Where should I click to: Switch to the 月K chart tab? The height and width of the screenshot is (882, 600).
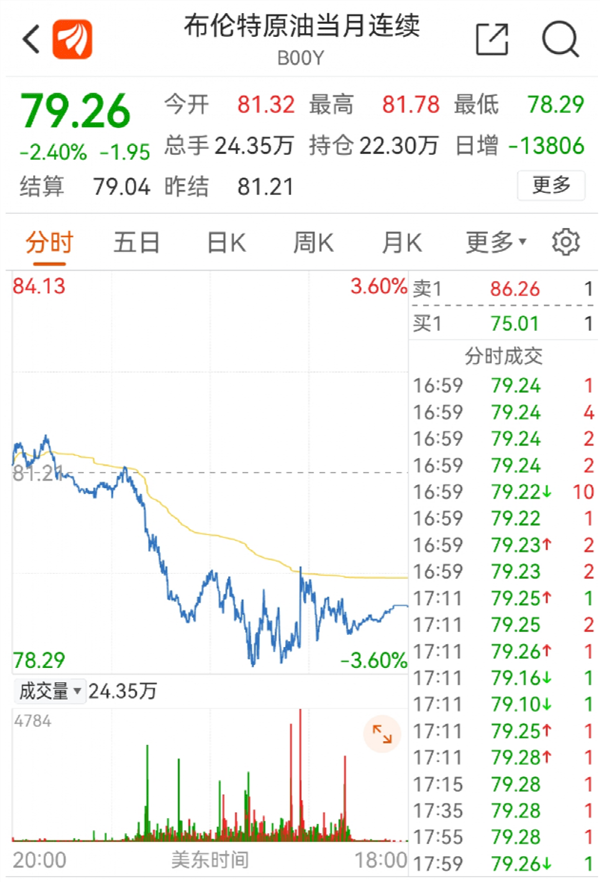point(401,242)
